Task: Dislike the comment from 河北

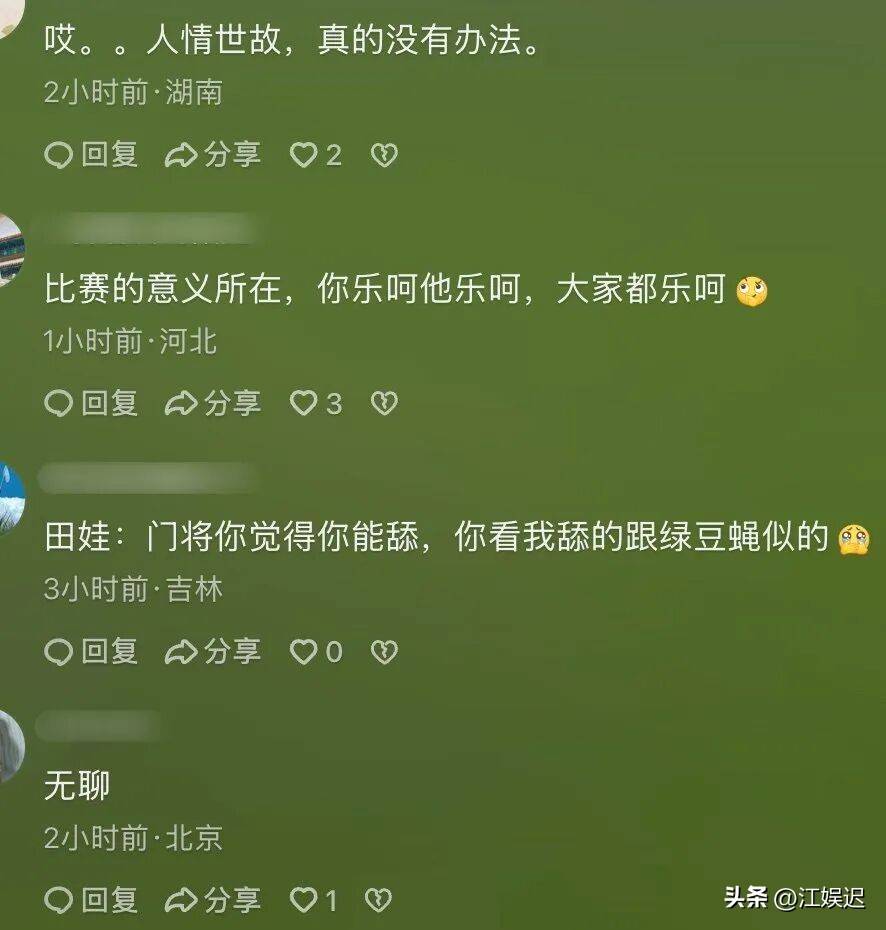Action: coord(384,404)
